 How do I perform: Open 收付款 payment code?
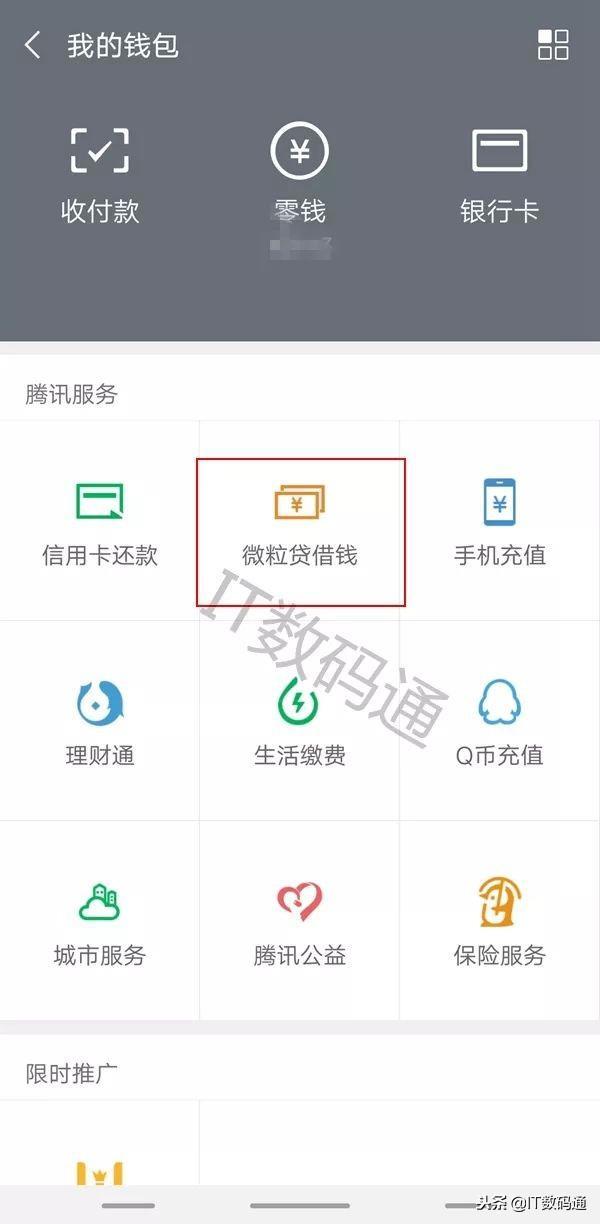tap(100, 175)
